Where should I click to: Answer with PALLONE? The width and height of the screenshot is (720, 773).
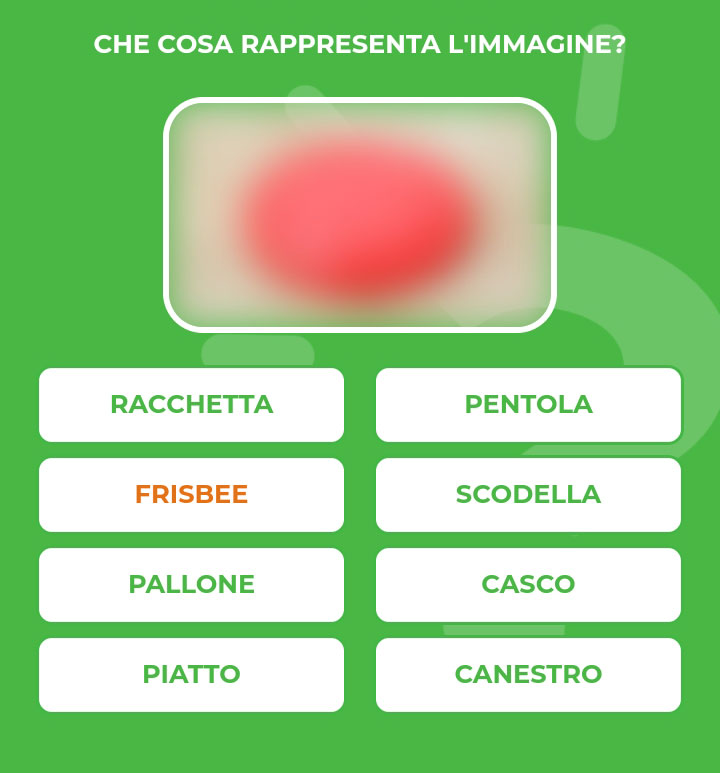click(x=191, y=585)
